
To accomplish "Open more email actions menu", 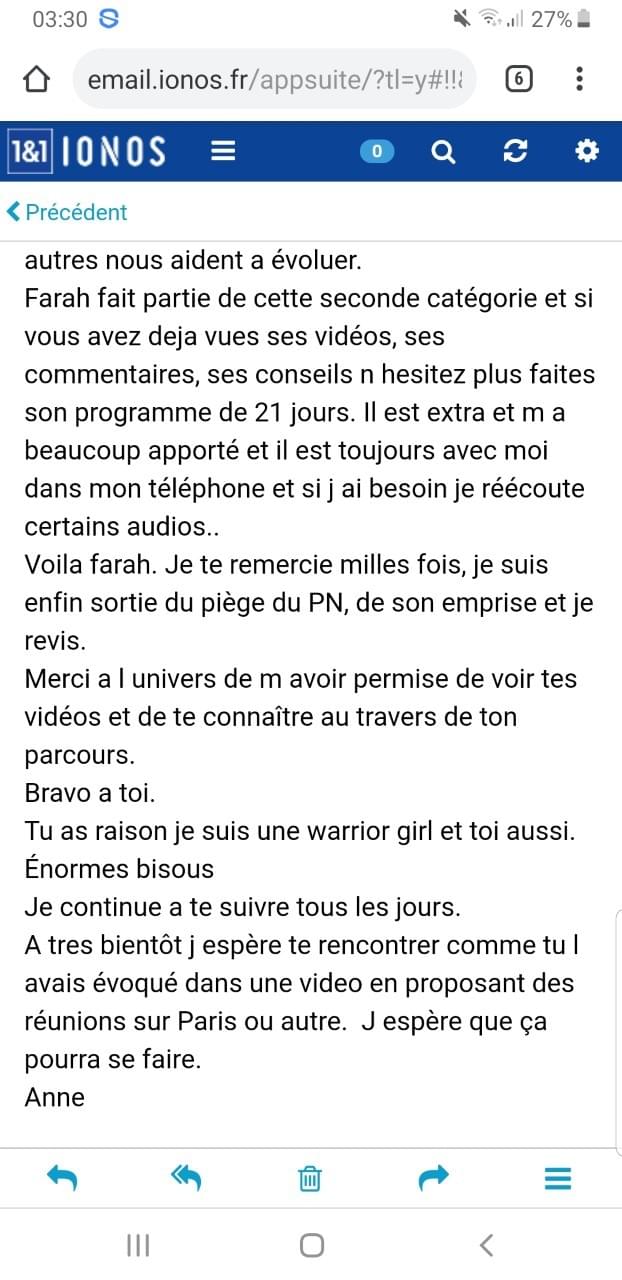I will point(557,1178).
